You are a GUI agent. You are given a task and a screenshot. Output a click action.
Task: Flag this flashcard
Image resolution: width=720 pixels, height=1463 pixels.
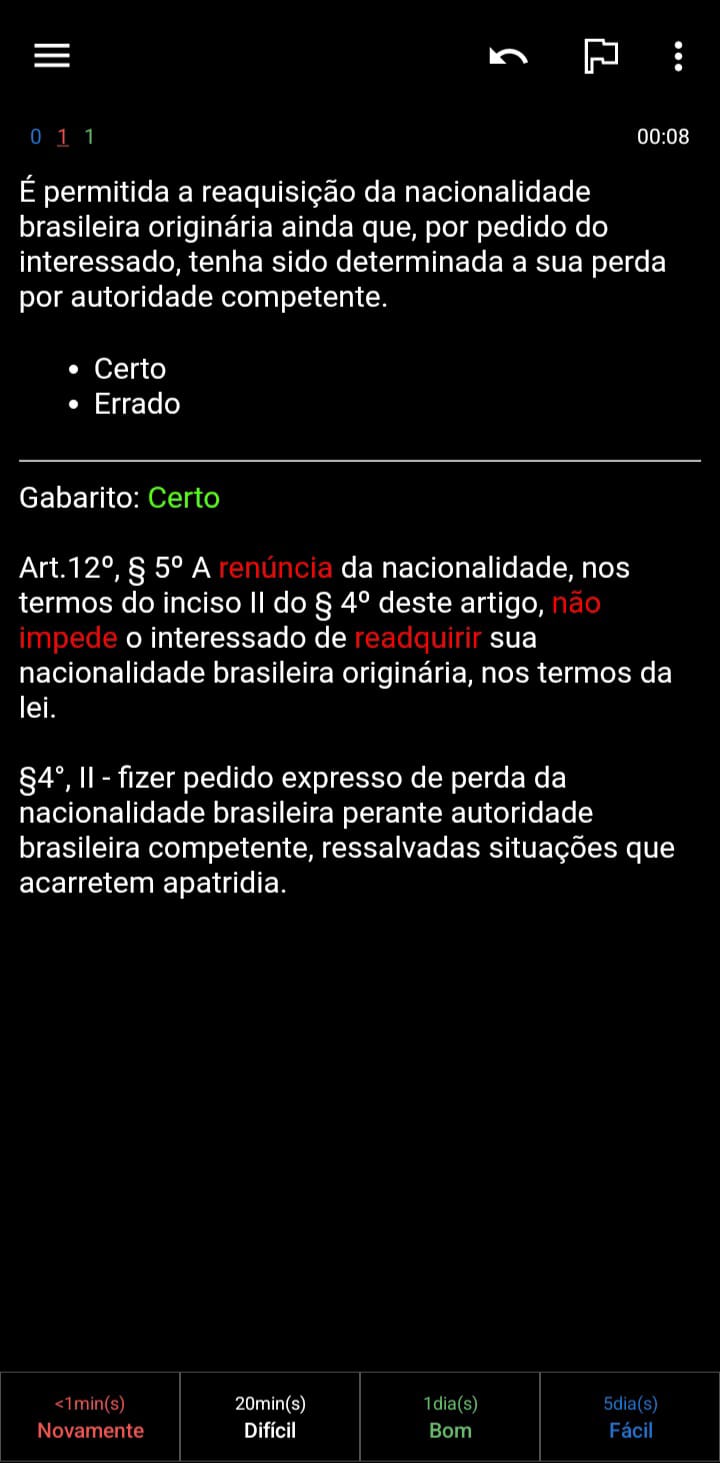[600, 56]
